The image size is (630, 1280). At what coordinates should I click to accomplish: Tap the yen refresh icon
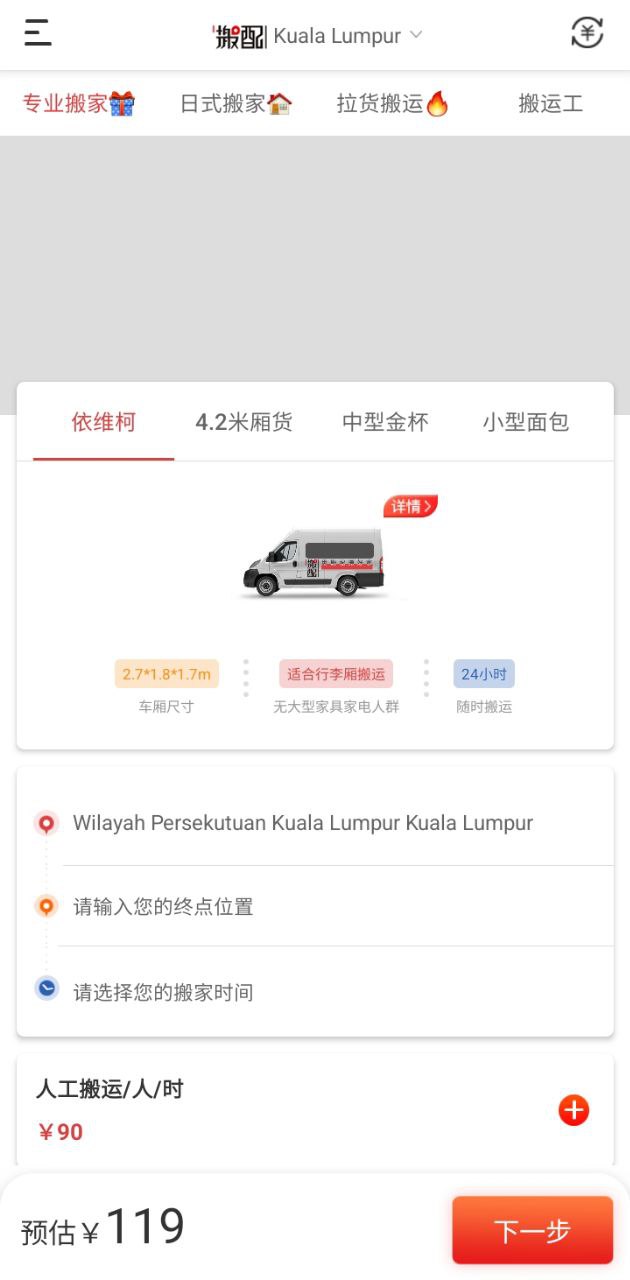click(x=587, y=33)
